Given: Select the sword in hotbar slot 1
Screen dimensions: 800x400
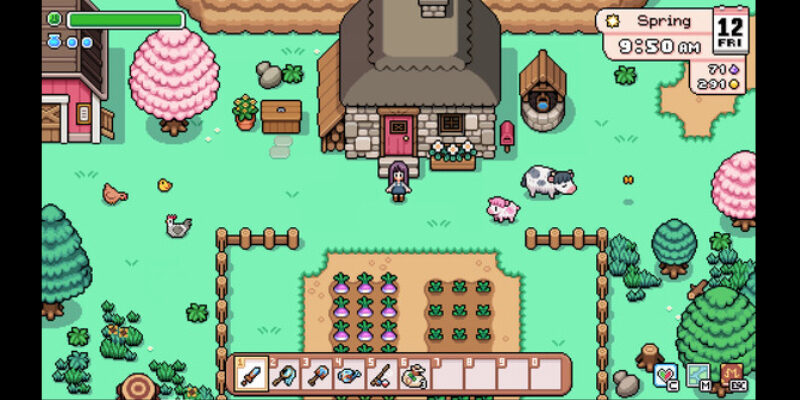Looking at the screenshot, I should point(249,375).
